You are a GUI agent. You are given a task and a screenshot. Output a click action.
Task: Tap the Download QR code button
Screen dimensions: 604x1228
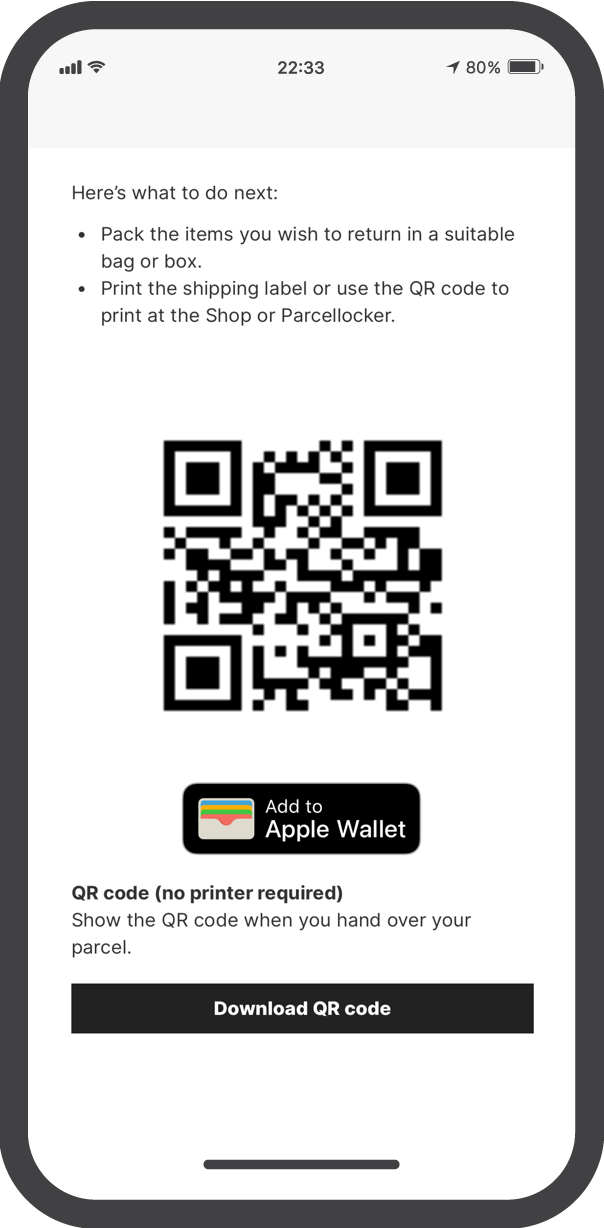302,1008
